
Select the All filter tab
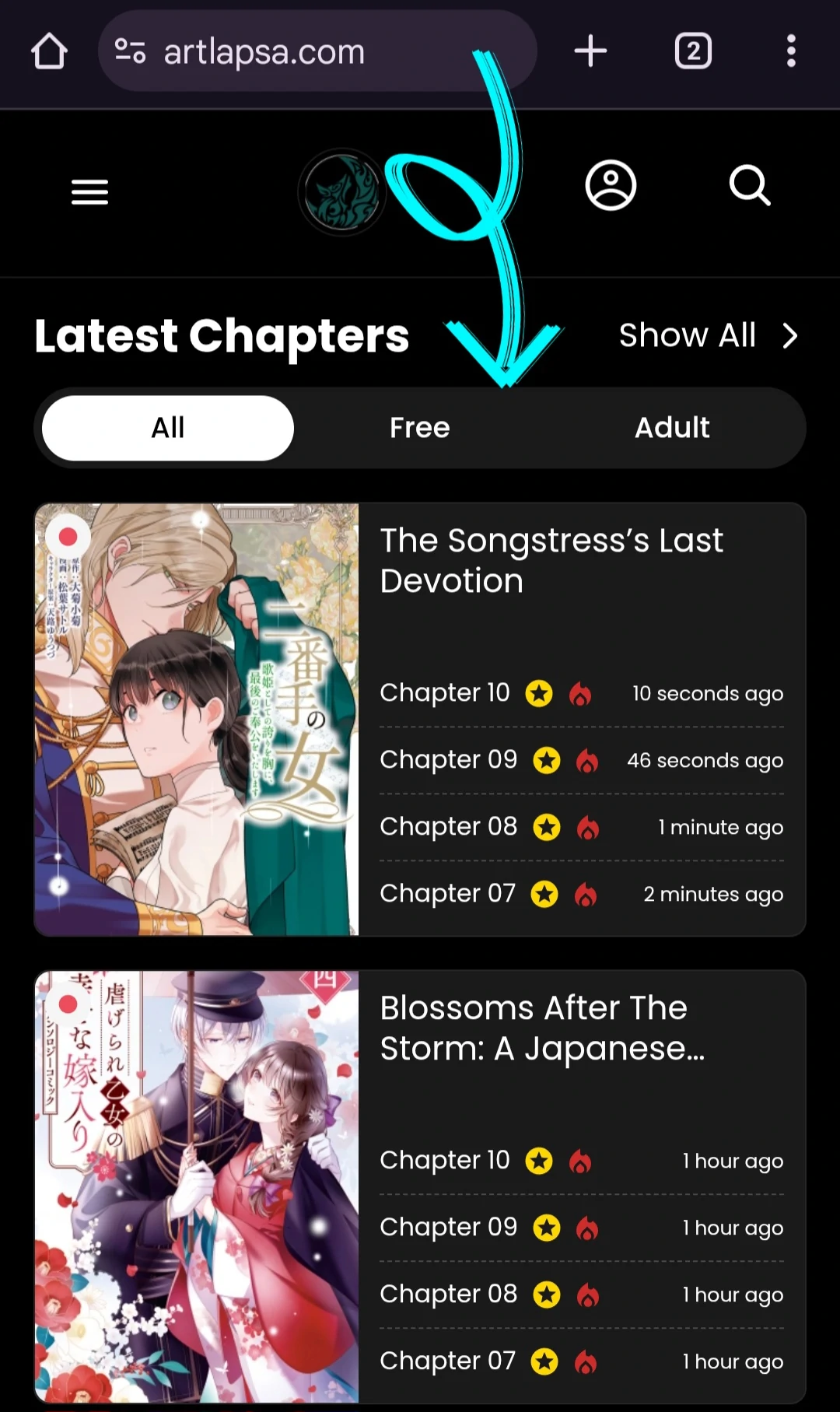tap(168, 428)
